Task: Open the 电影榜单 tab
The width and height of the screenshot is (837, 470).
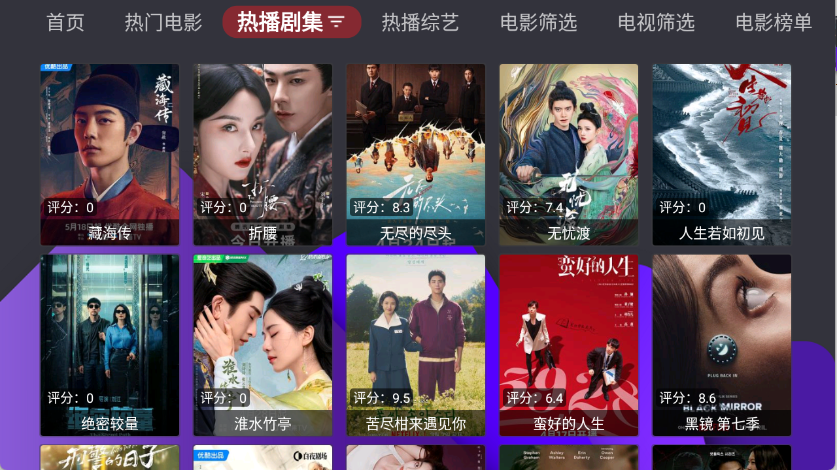Action: (773, 23)
